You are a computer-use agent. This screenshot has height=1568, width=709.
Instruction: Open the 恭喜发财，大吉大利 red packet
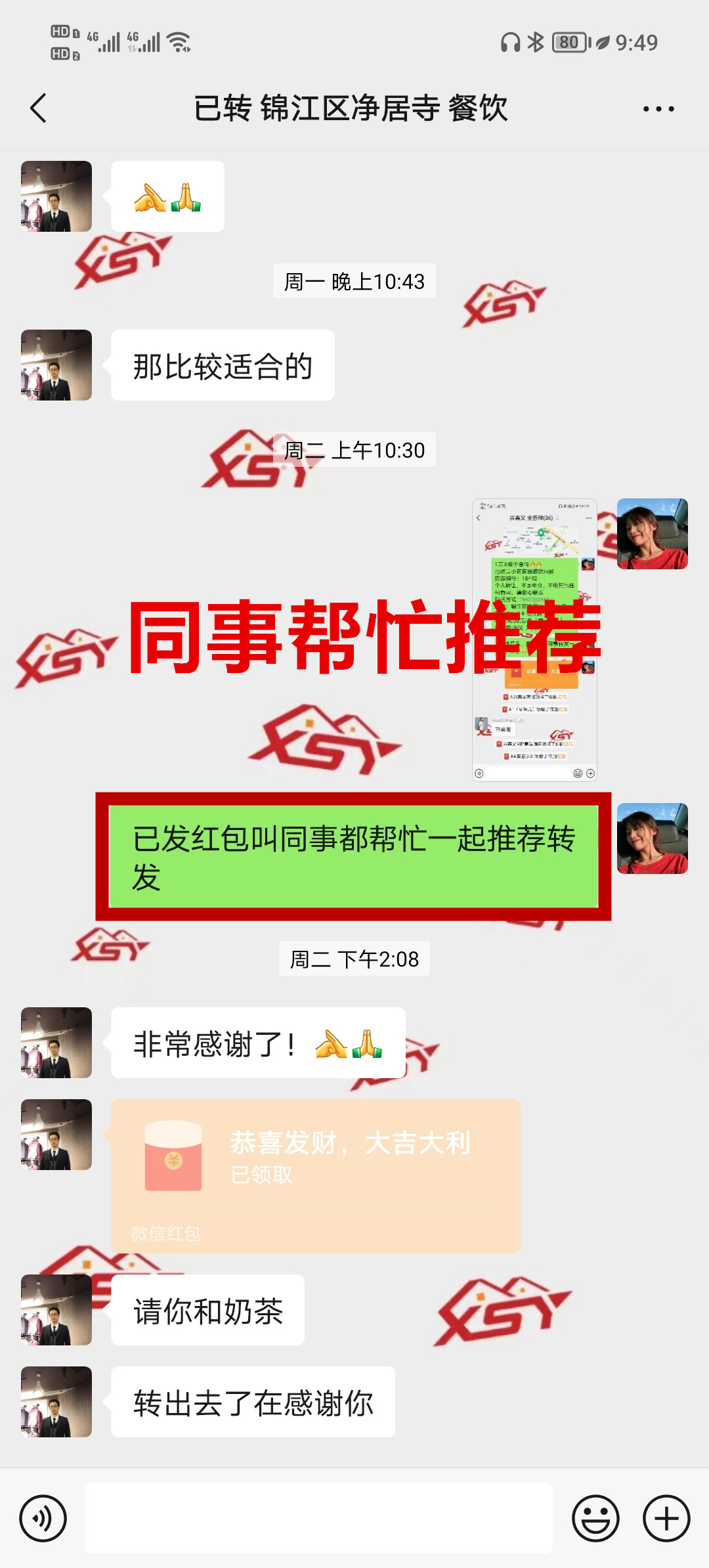315,1175
